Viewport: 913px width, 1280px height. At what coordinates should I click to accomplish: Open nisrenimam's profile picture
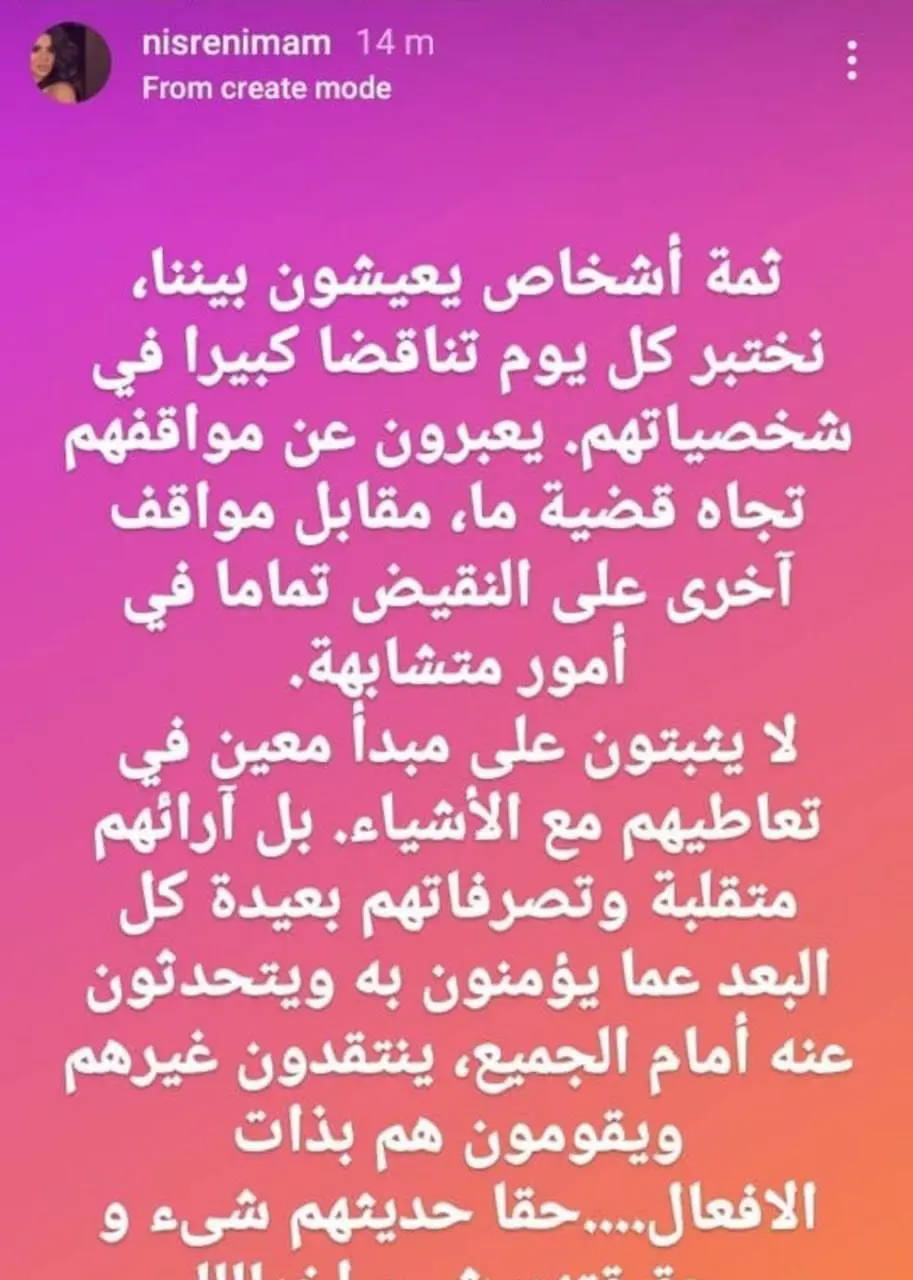(71, 63)
